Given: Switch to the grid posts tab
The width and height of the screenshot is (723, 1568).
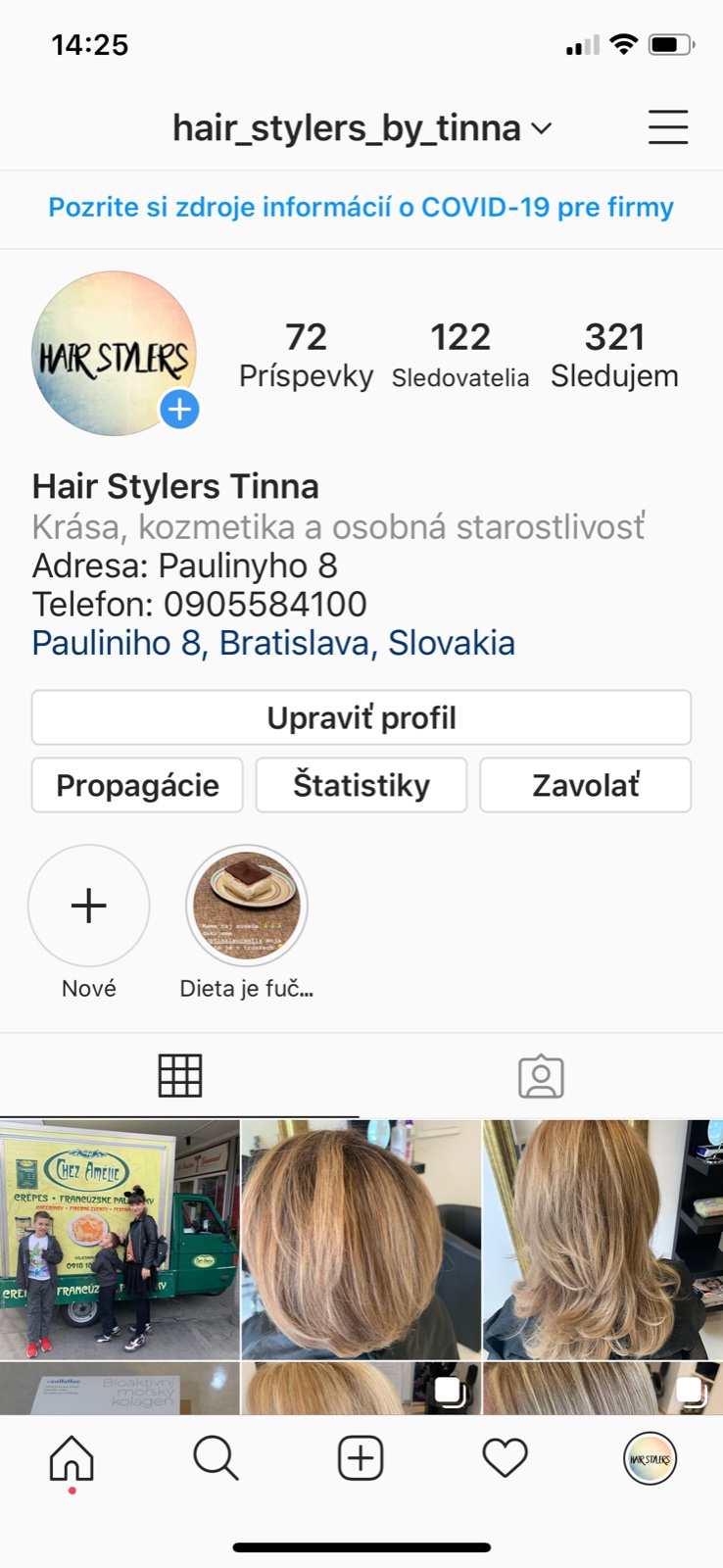Looking at the screenshot, I should 180,1075.
